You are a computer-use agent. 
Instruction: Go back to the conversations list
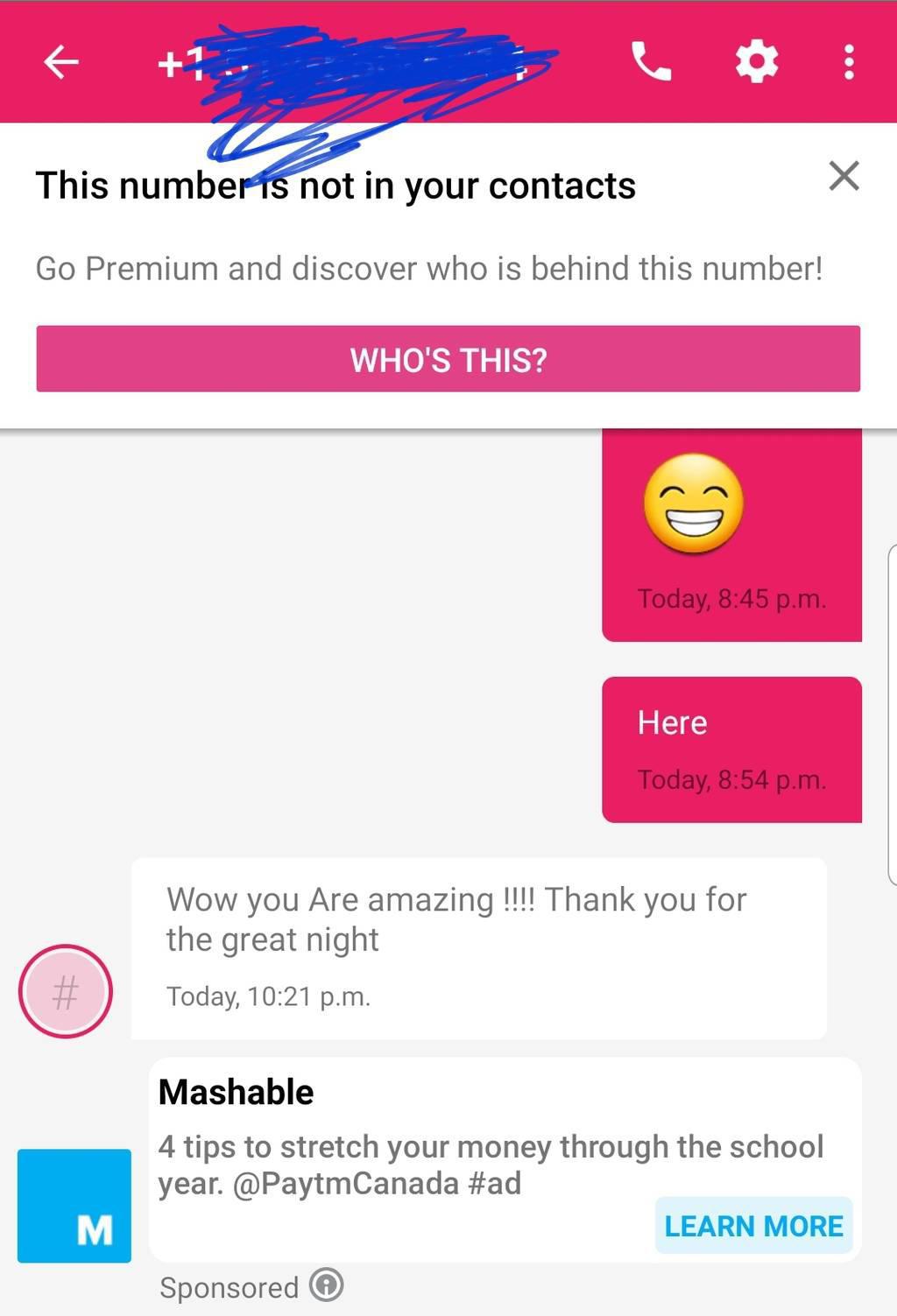pyautogui.click(x=61, y=62)
